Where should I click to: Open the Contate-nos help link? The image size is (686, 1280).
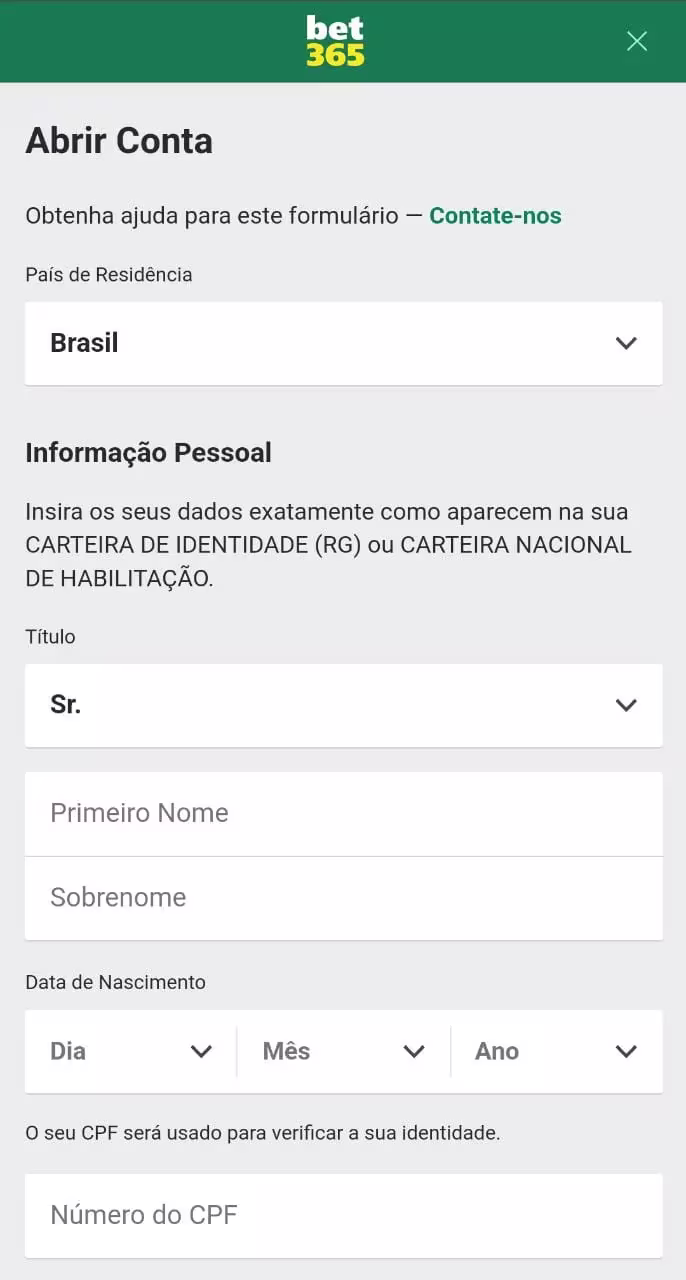[x=495, y=216]
